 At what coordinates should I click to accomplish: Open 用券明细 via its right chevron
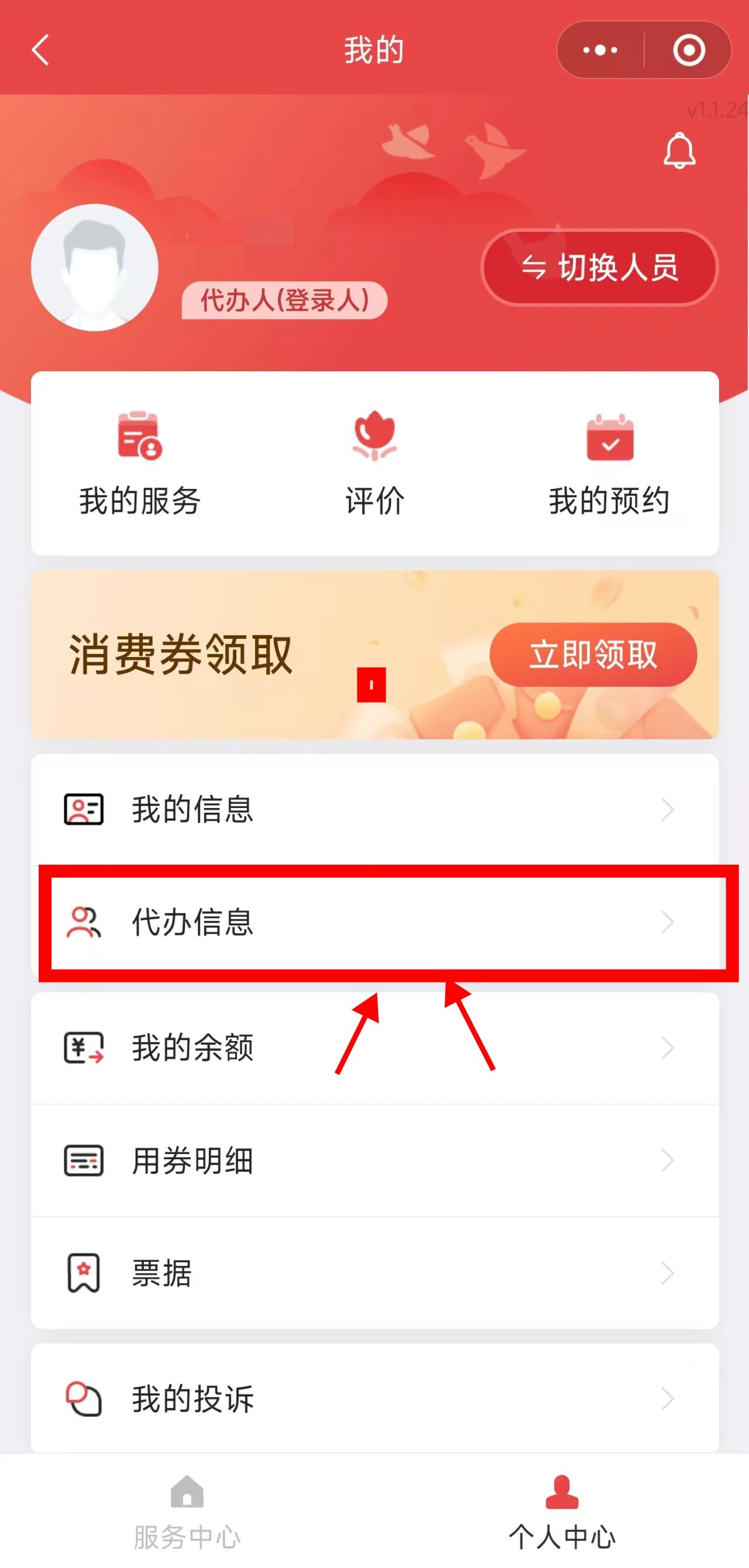[668, 1161]
